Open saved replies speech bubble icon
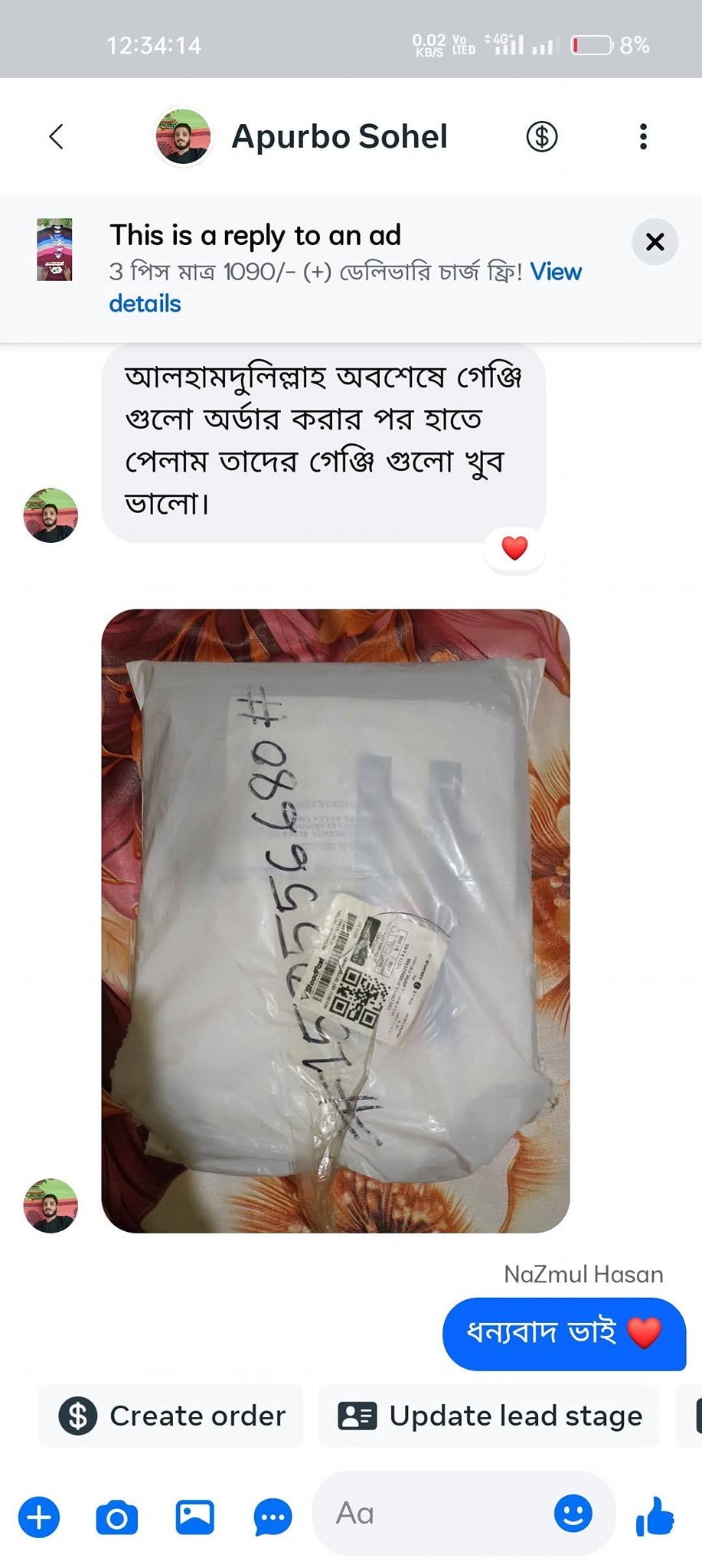This screenshot has width=702, height=1568. point(273,1517)
